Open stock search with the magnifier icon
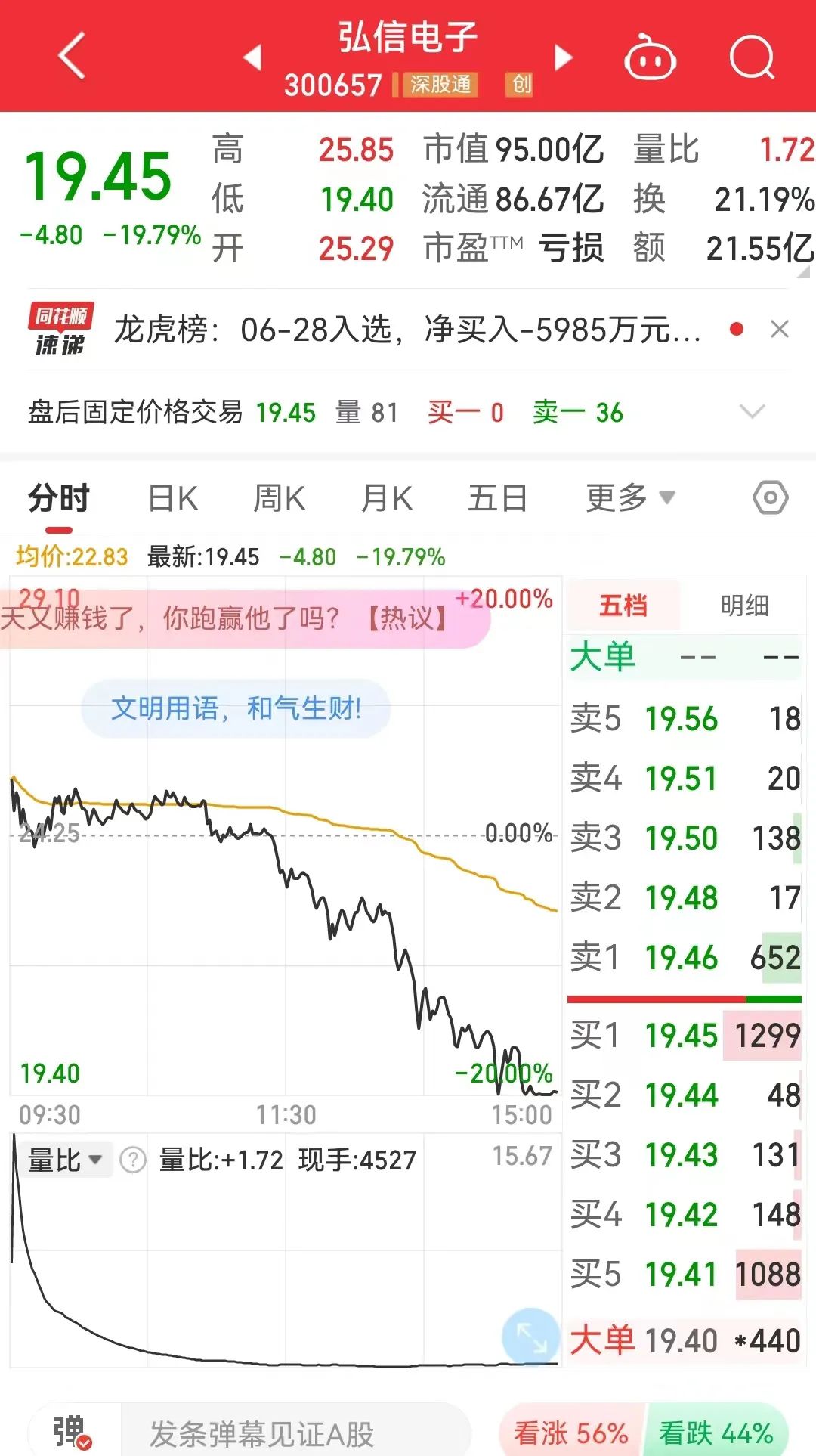The width and height of the screenshot is (816, 1456). coord(752,57)
